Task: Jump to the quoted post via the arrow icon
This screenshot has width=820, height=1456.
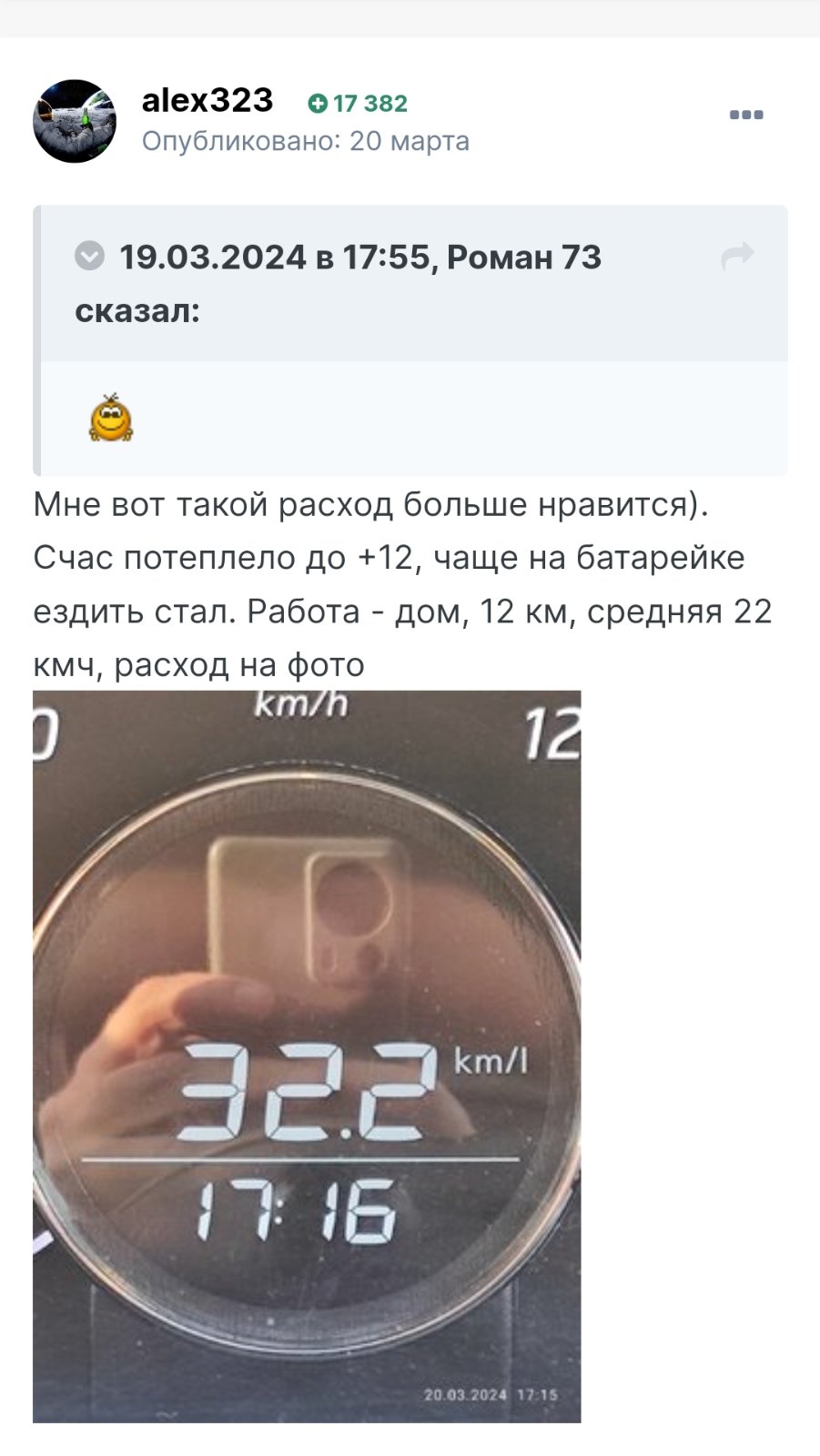Action: pyautogui.click(x=738, y=256)
